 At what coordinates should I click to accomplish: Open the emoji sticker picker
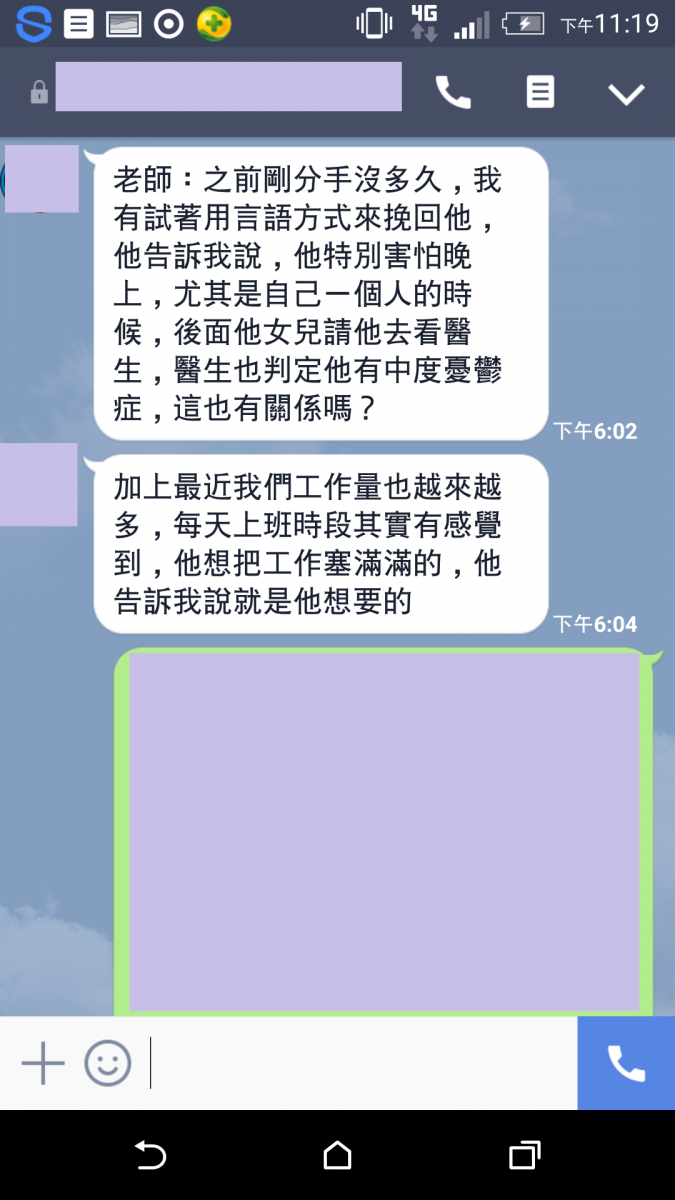point(107,1063)
